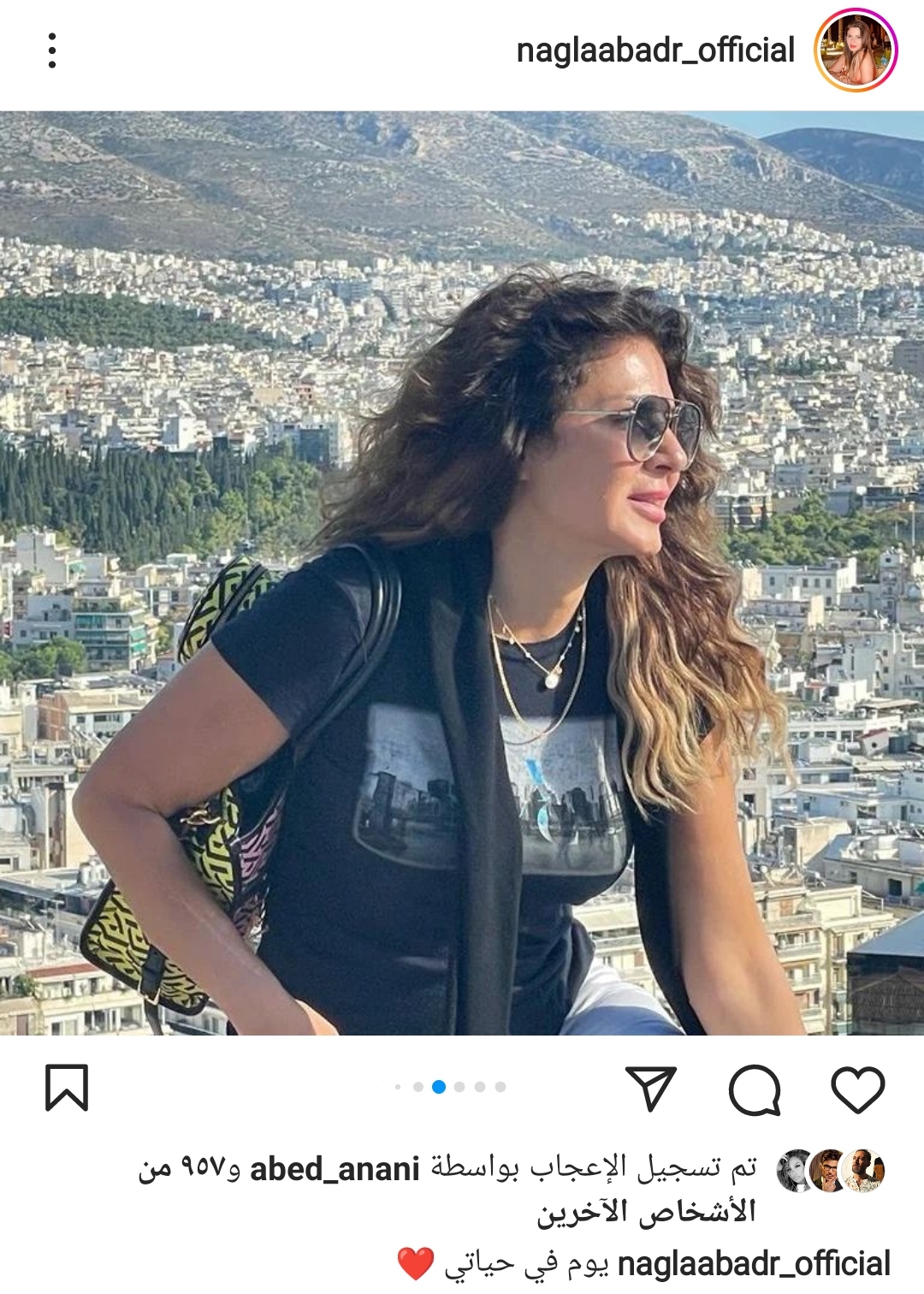Like this post with the heart icon
This screenshot has width=924, height=1294.
(x=858, y=1089)
